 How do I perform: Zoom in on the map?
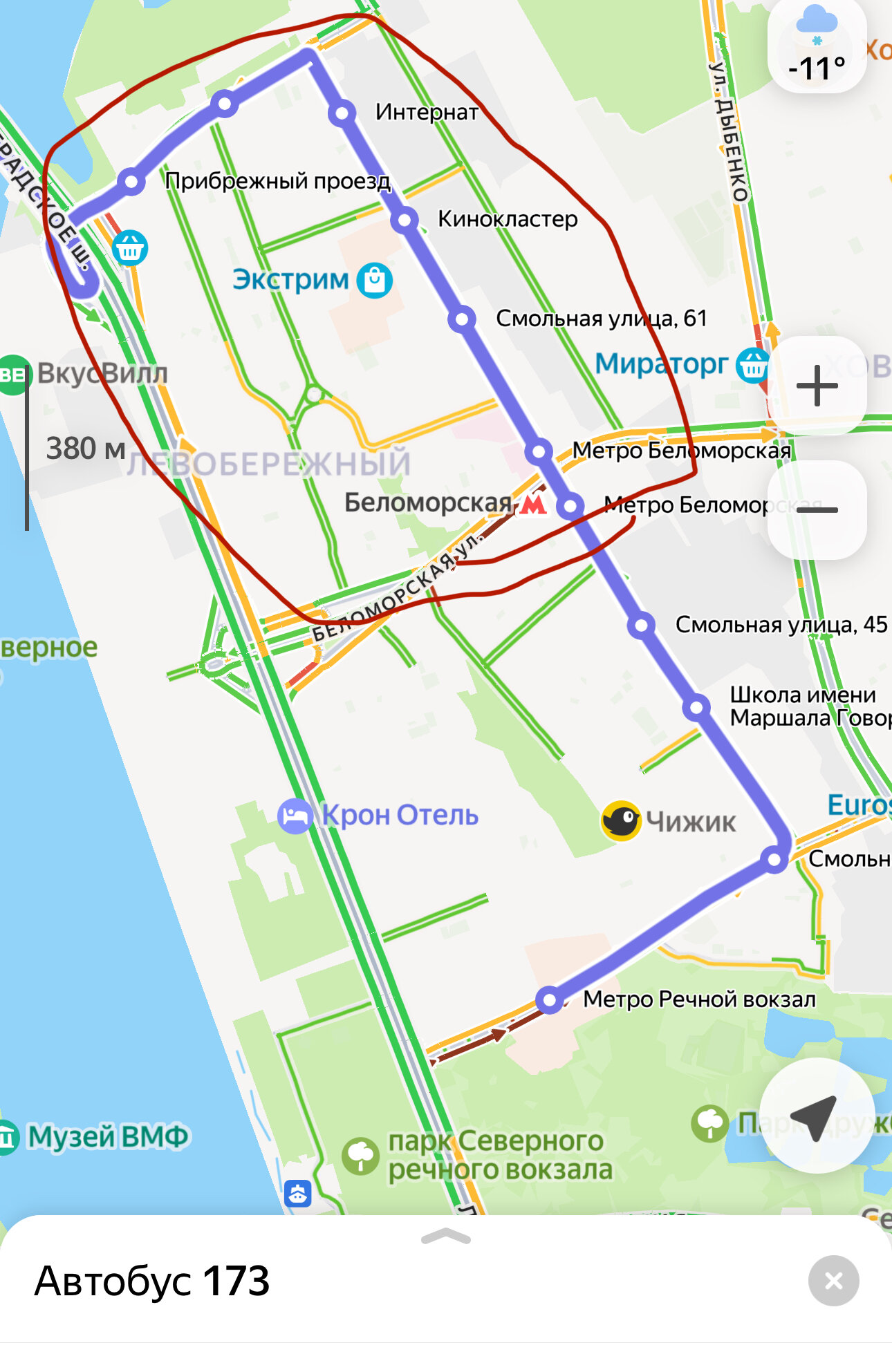click(817, 385)
